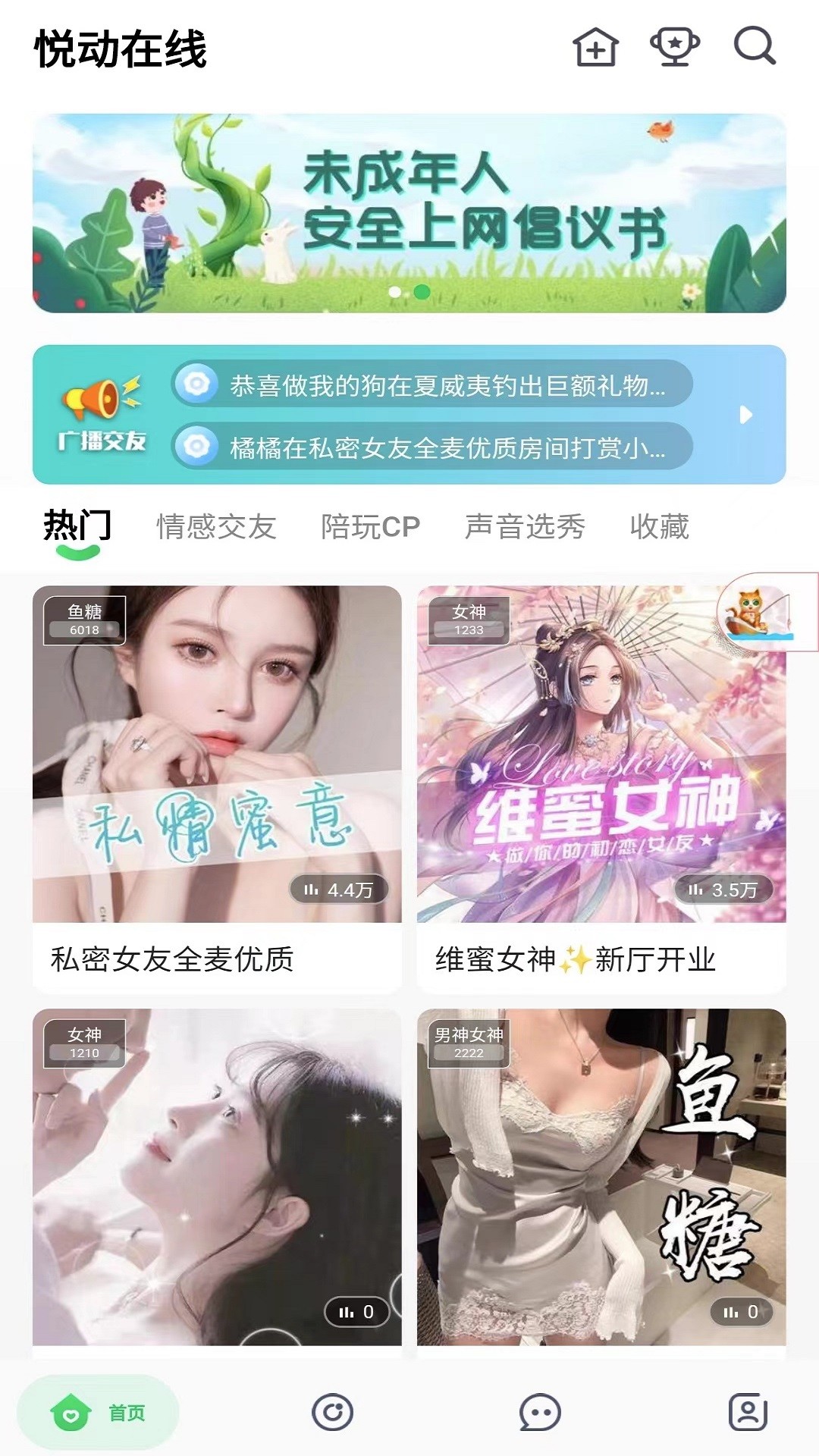Switch to the 陪玩CP tab
The image size is (819, 1456).
pos(370,526)
